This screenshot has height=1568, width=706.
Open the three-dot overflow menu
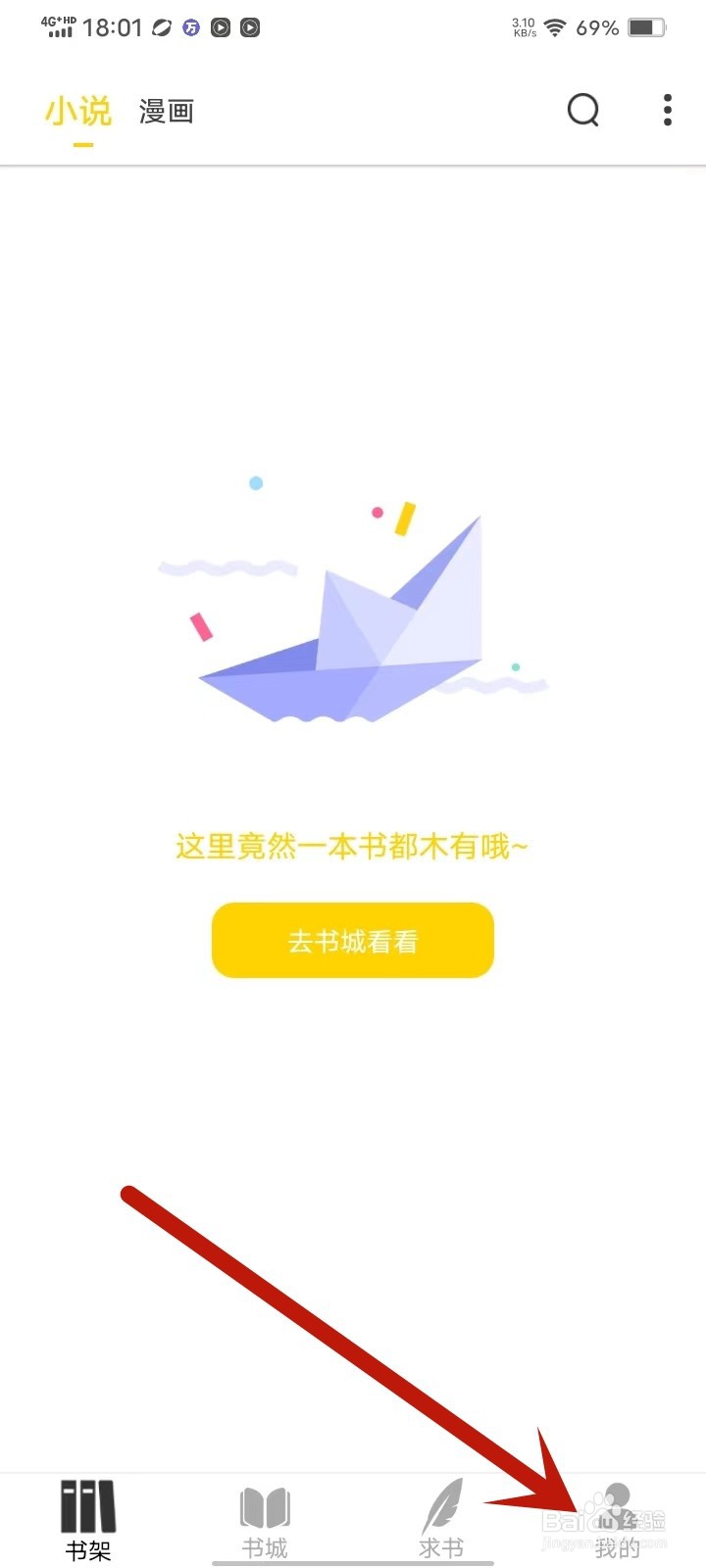tap(667, 111)
